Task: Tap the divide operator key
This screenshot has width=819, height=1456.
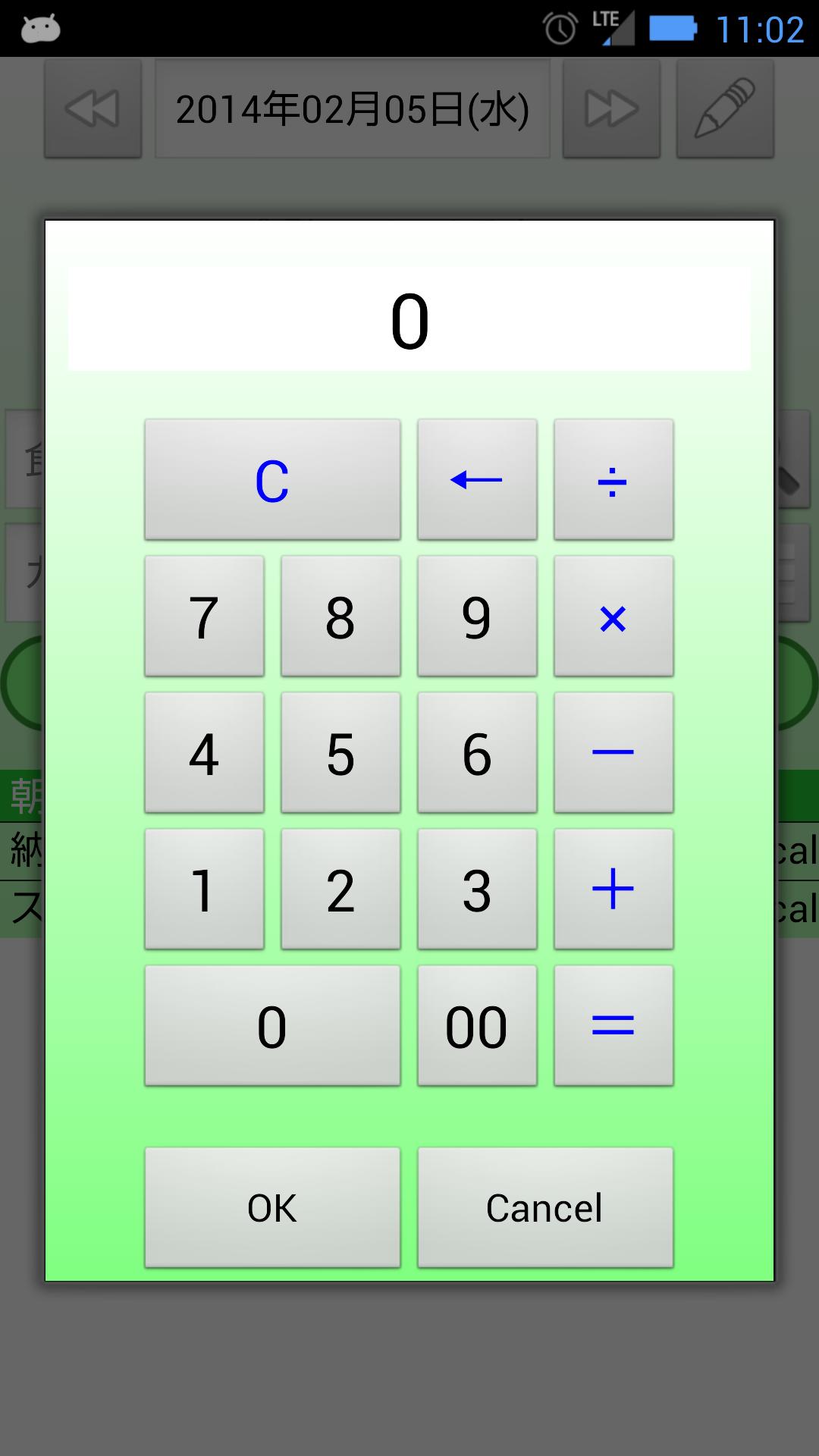Action: 613,479
